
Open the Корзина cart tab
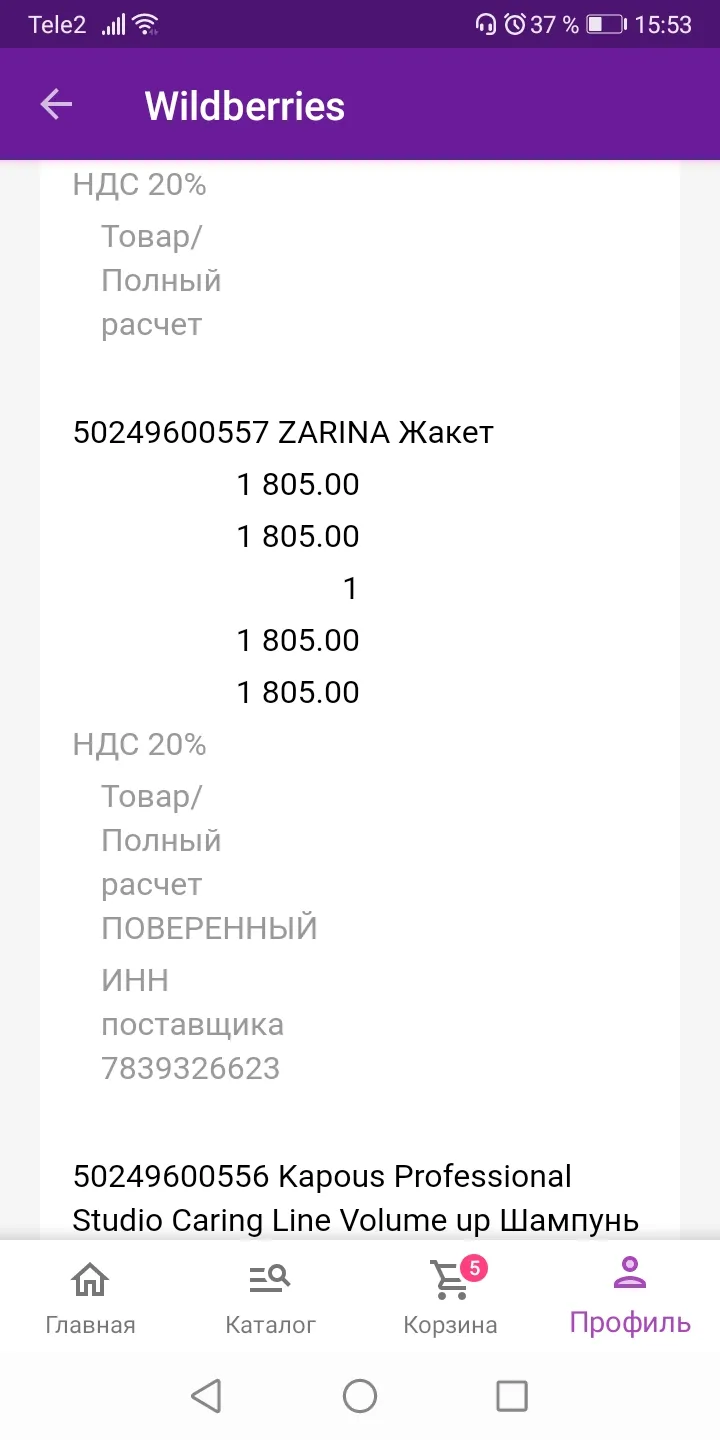[x=450, y=1298]
